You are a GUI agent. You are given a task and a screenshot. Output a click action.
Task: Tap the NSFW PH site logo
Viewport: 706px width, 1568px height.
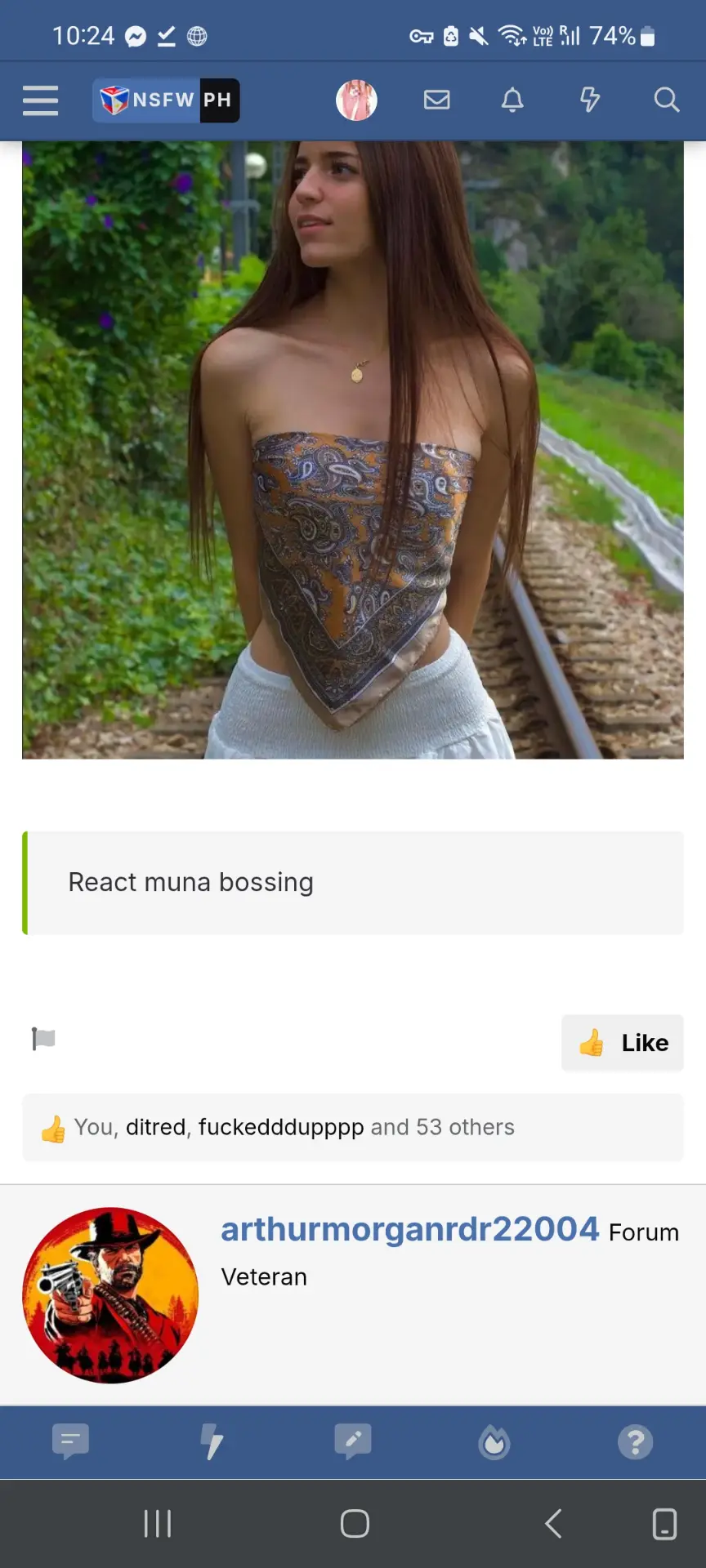166,100
